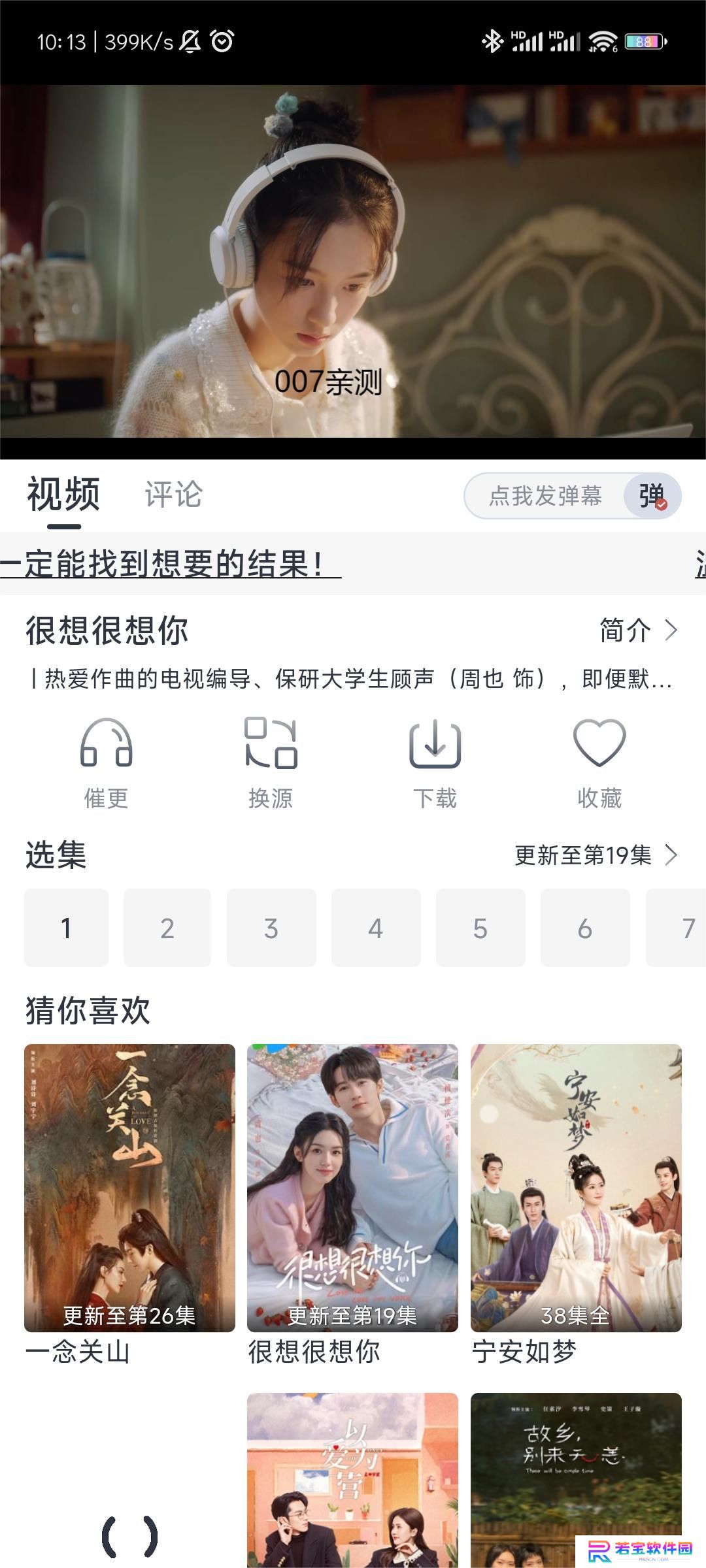
Task: Open the 很想很想你 card under 猜你喜欢
Action: click(x=352, y=1205)
